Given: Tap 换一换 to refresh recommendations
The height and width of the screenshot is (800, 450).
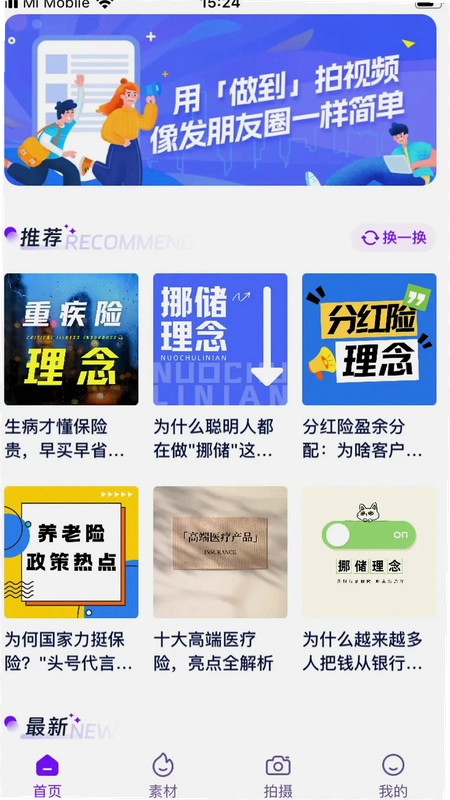Looking at the screenshot, I should 393,238.
